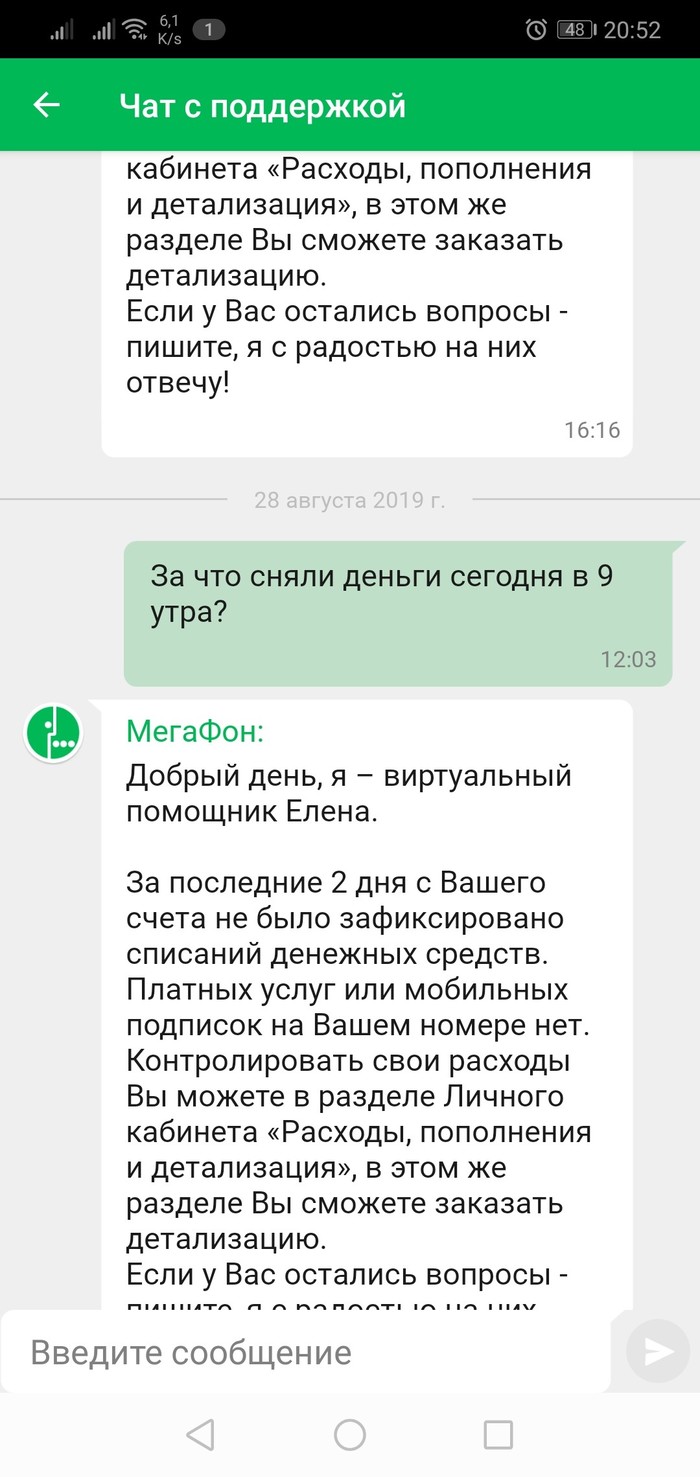Image resolution: width=700 pixels, height=1477 pixels.
Task: Go back from the support chat
Action: click(x=46, y=105)
